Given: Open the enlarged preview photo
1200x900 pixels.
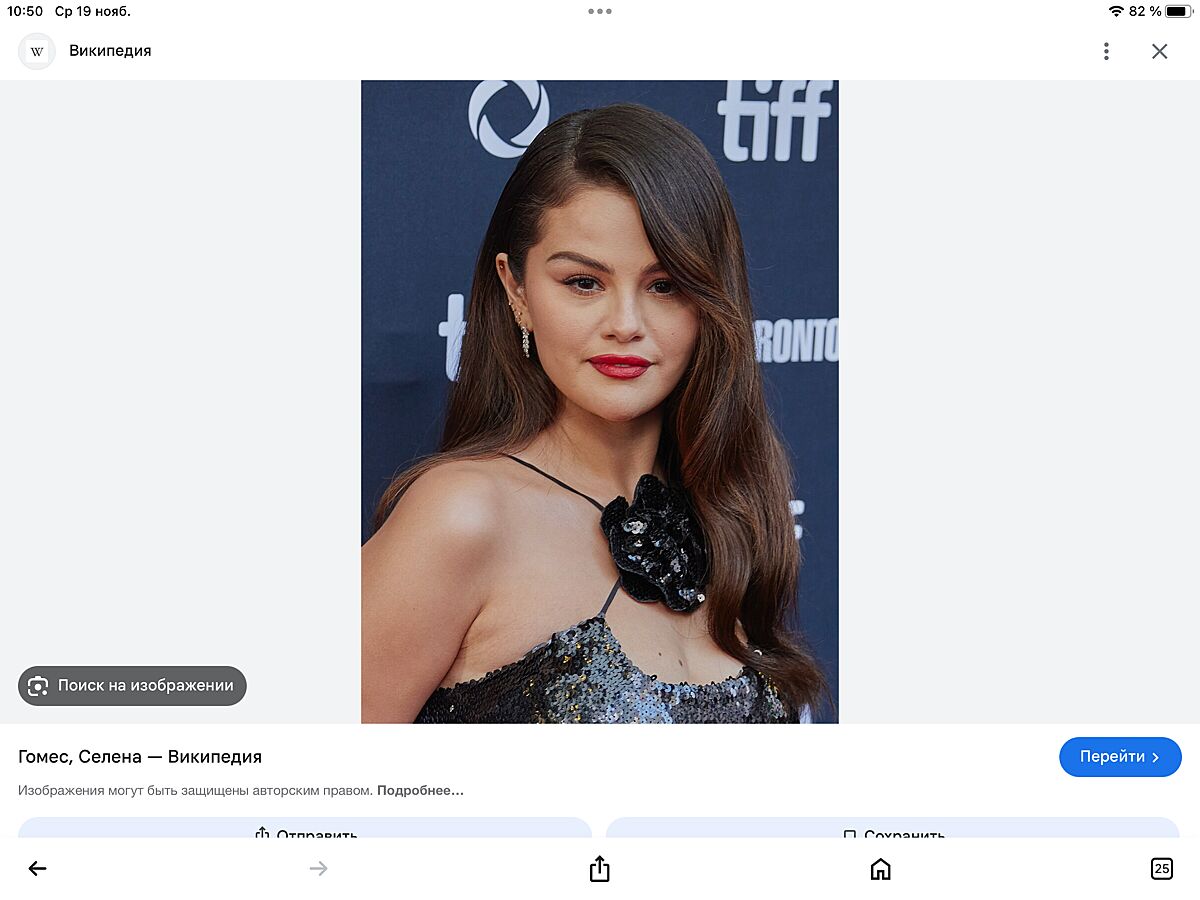Looking at the screenshot, I should pos(599,401).
